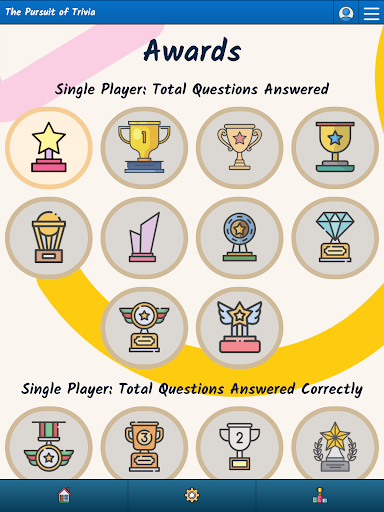Select the round star medallion award
Screen dimensions: 384x512
click(x=240, y=238)
